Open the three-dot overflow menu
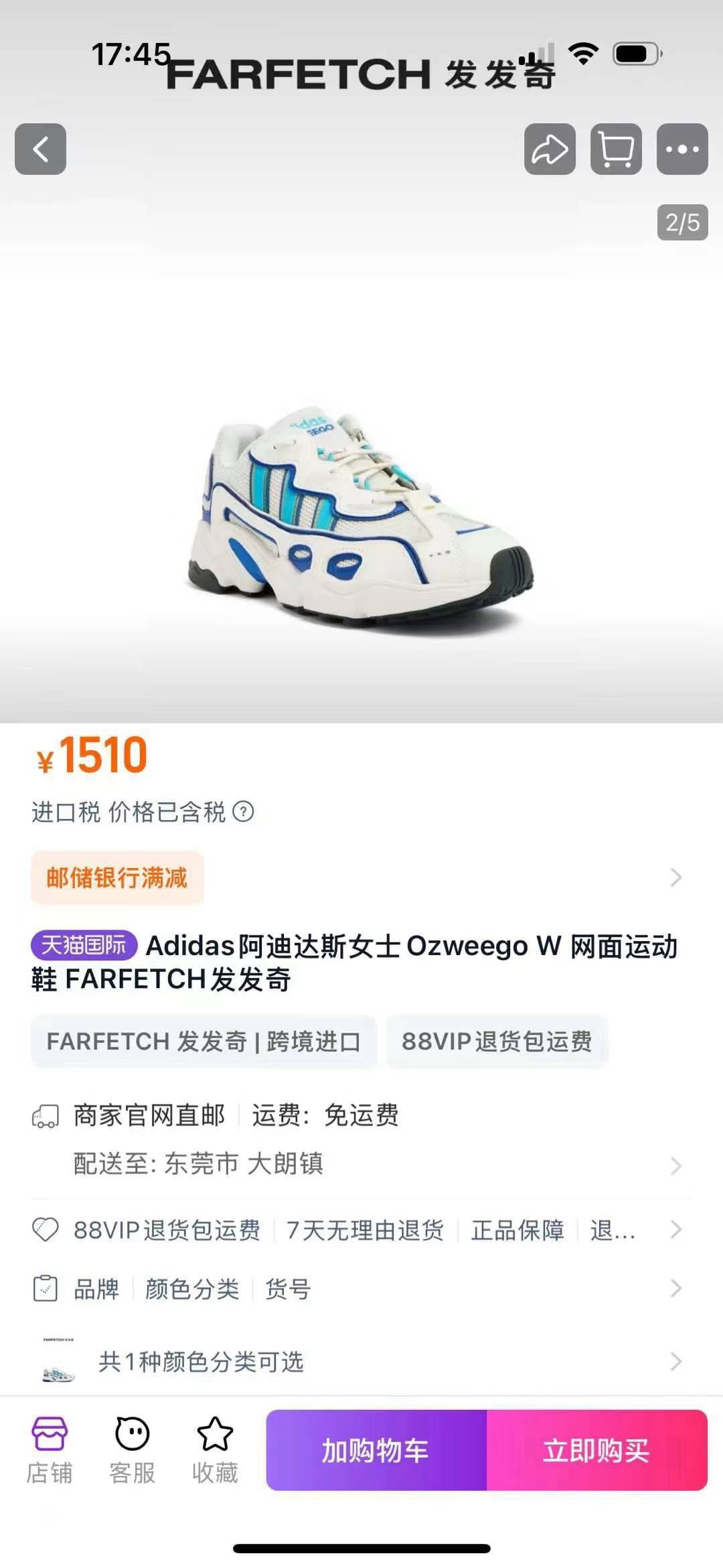Image resolution: width=723 pixels, height=1568 pixels. [681, 149]
